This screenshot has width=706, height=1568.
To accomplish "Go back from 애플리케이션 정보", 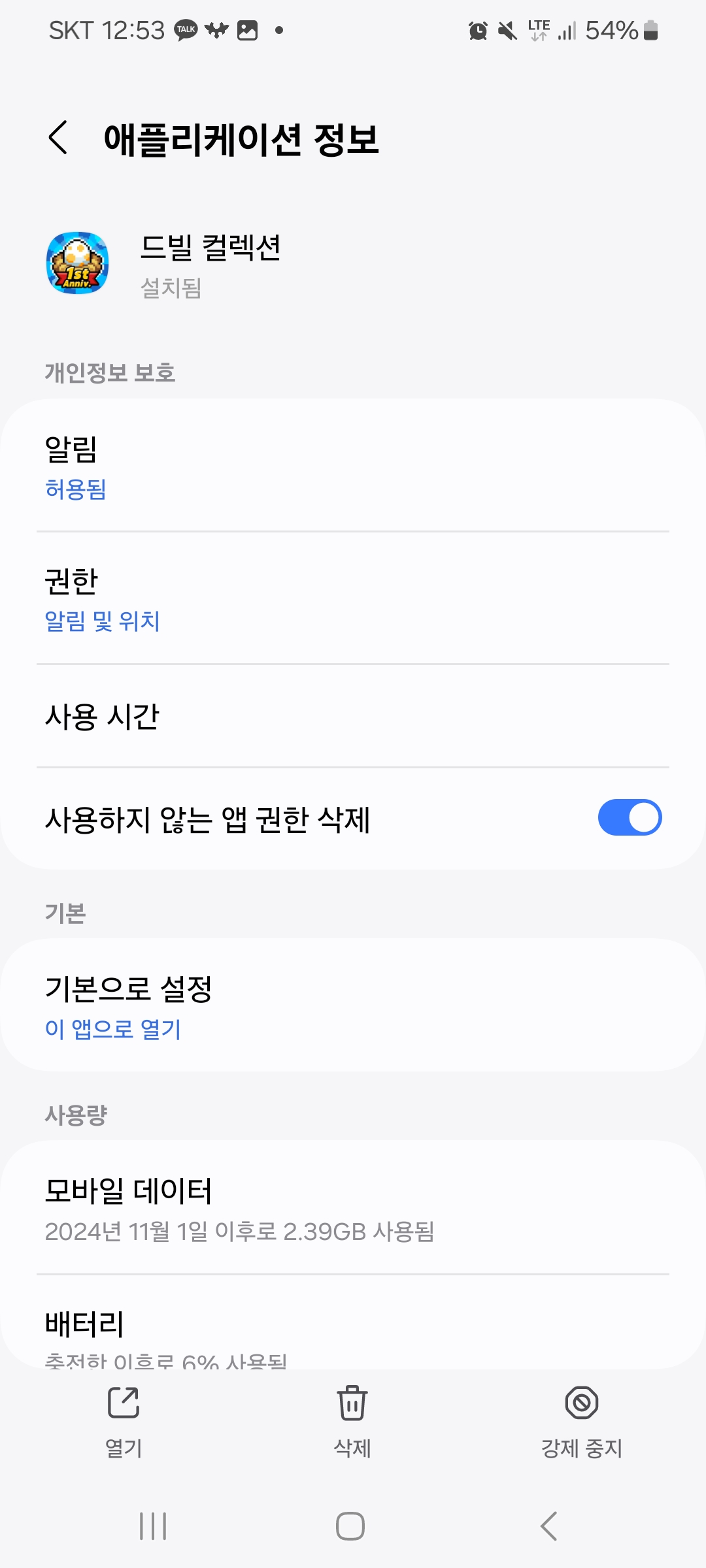I will (x=58, y=138).
